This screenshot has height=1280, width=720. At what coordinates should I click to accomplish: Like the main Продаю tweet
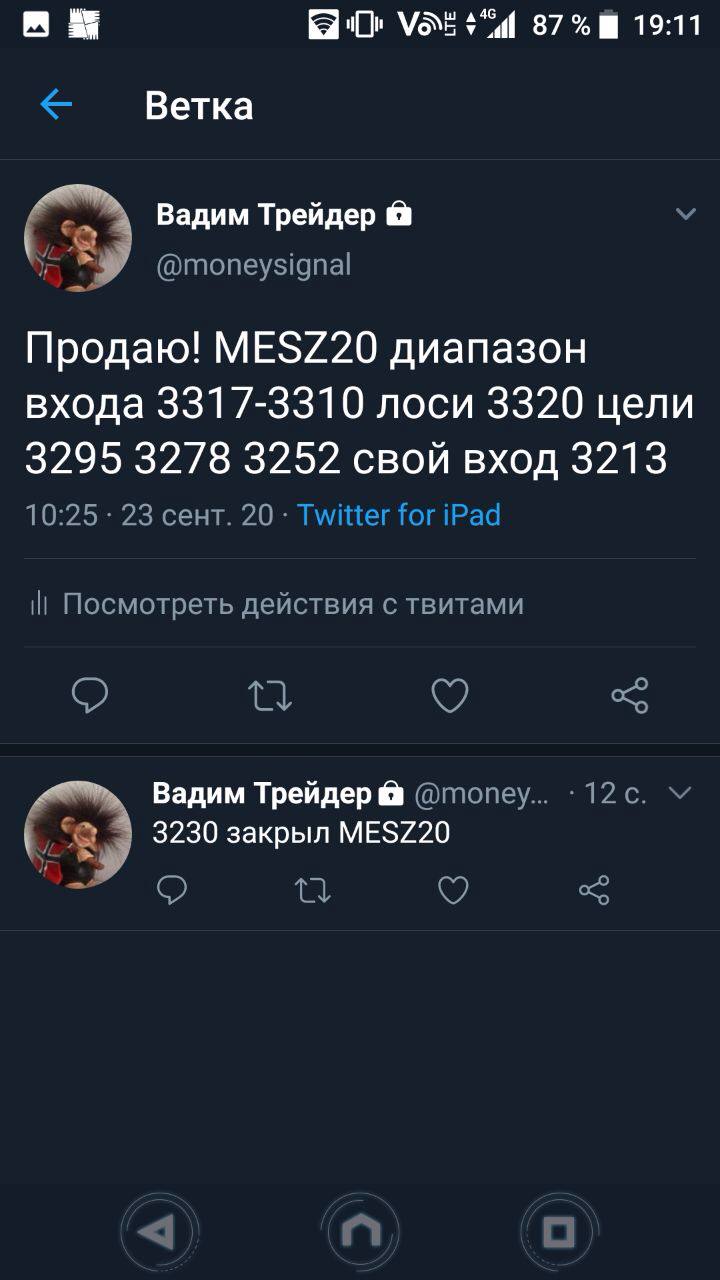(449, 695)
